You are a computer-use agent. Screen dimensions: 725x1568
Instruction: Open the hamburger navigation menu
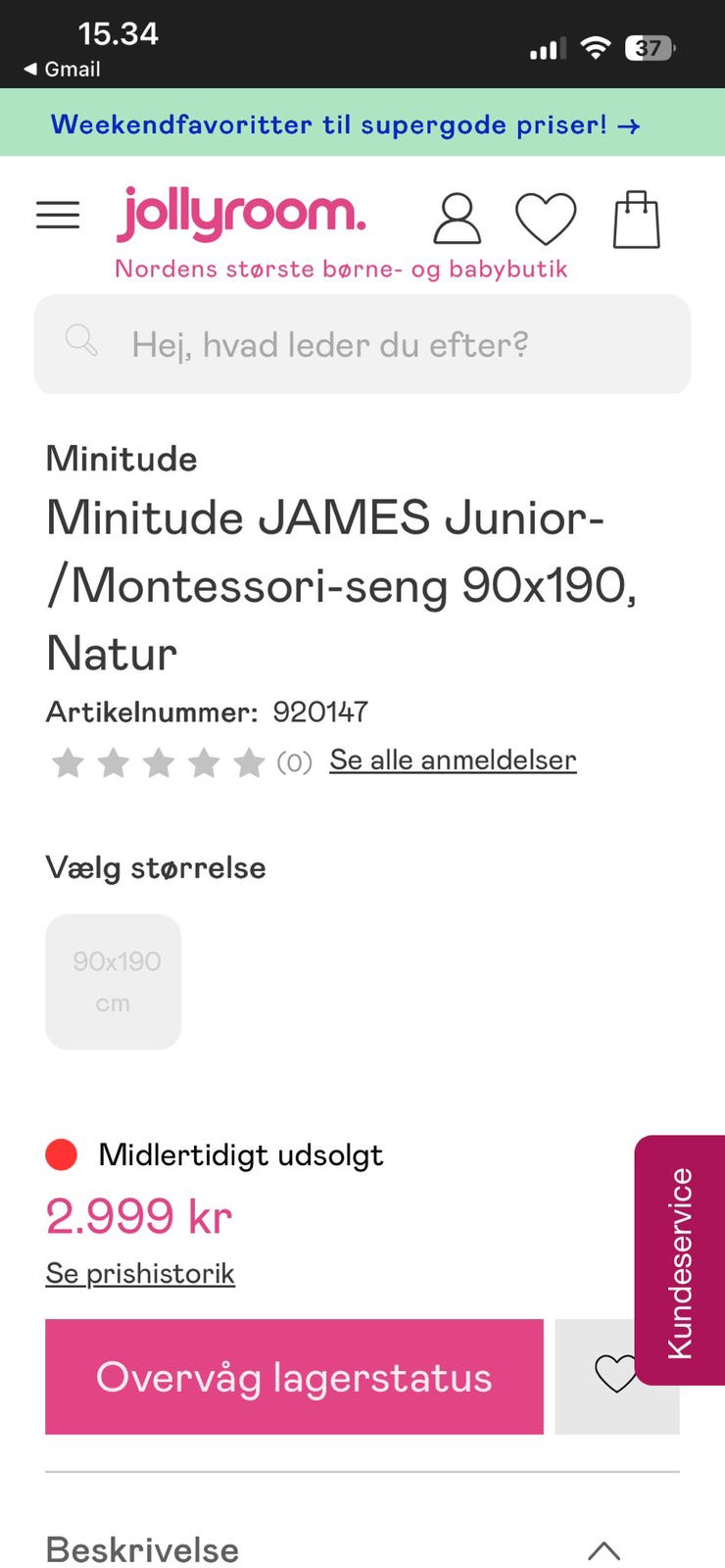[x=58, y=216]
